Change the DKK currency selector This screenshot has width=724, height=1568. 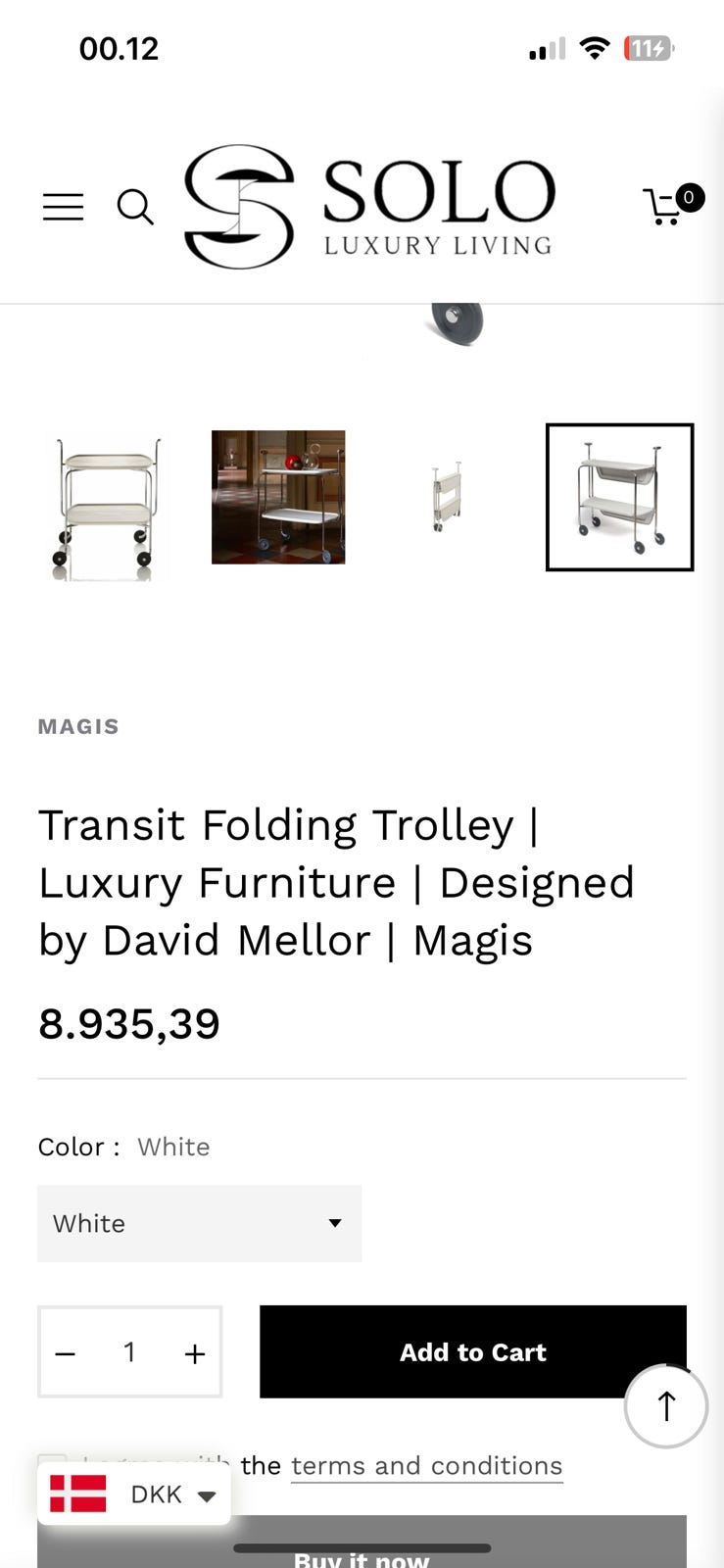click(134, 1494)
